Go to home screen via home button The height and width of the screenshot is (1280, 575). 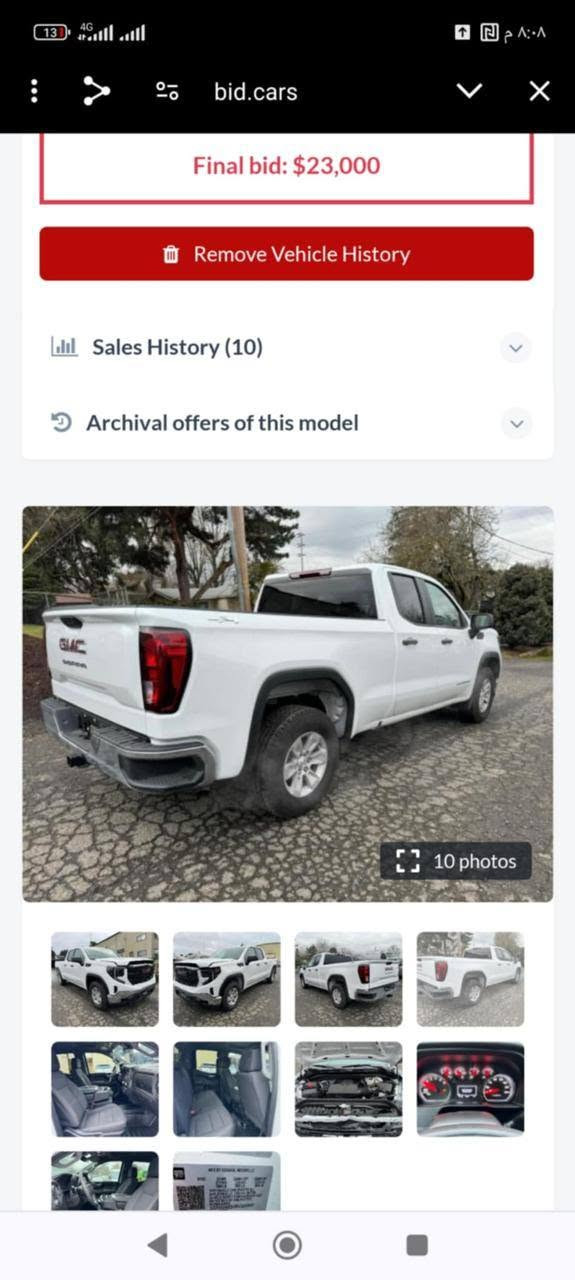[x=287, y=1244]
